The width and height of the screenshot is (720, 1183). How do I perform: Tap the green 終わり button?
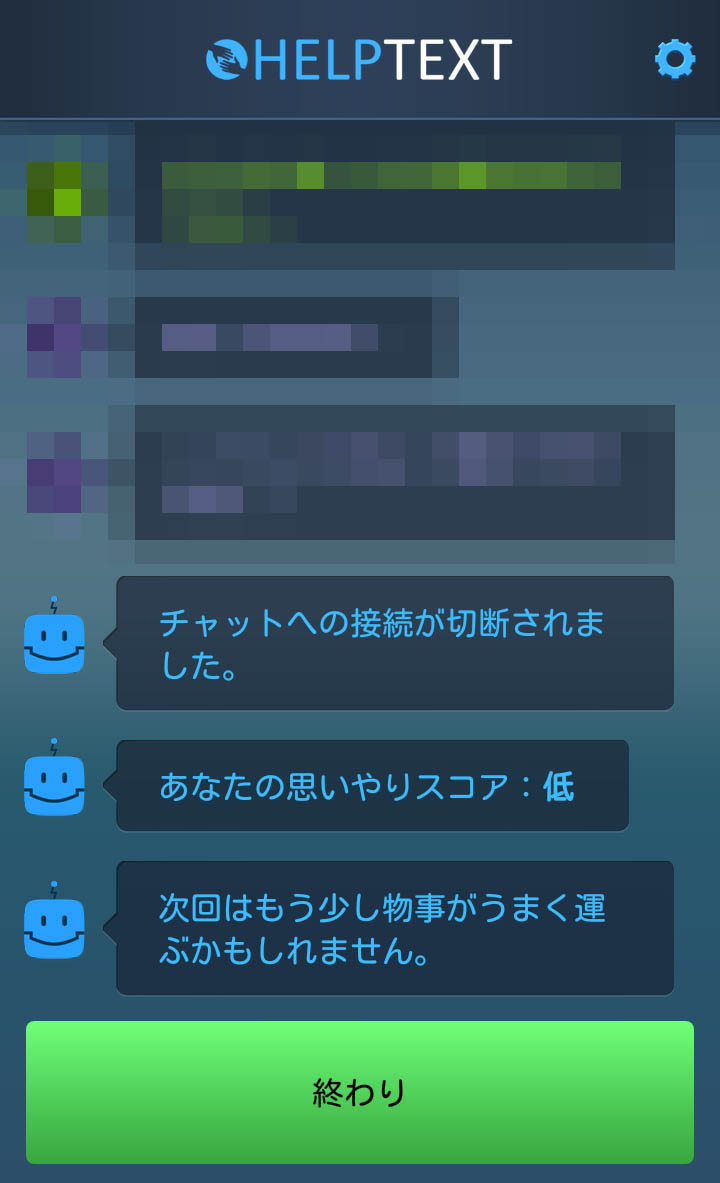point(360,1092)
